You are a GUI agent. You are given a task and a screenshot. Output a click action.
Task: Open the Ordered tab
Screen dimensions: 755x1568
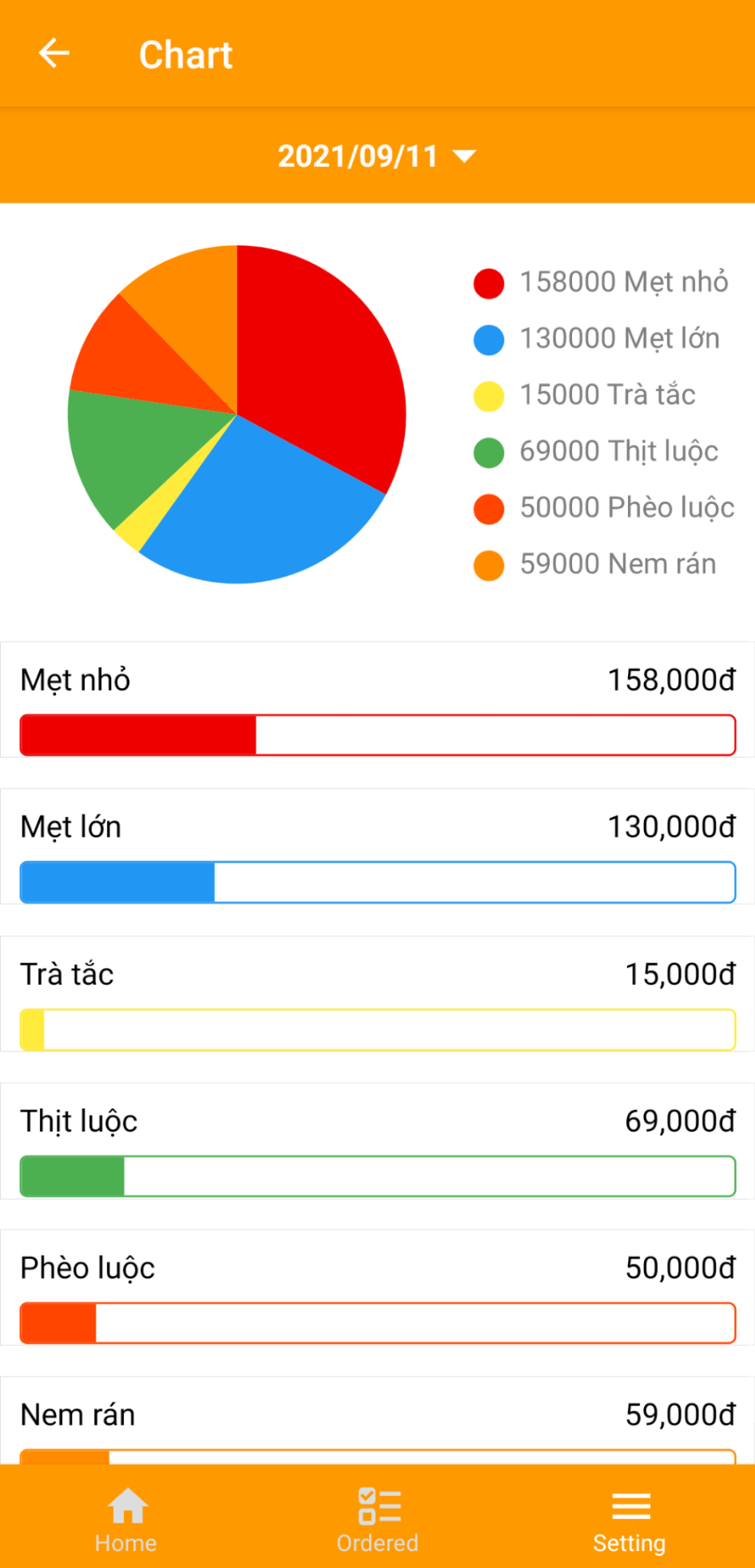pos(377,1519)
